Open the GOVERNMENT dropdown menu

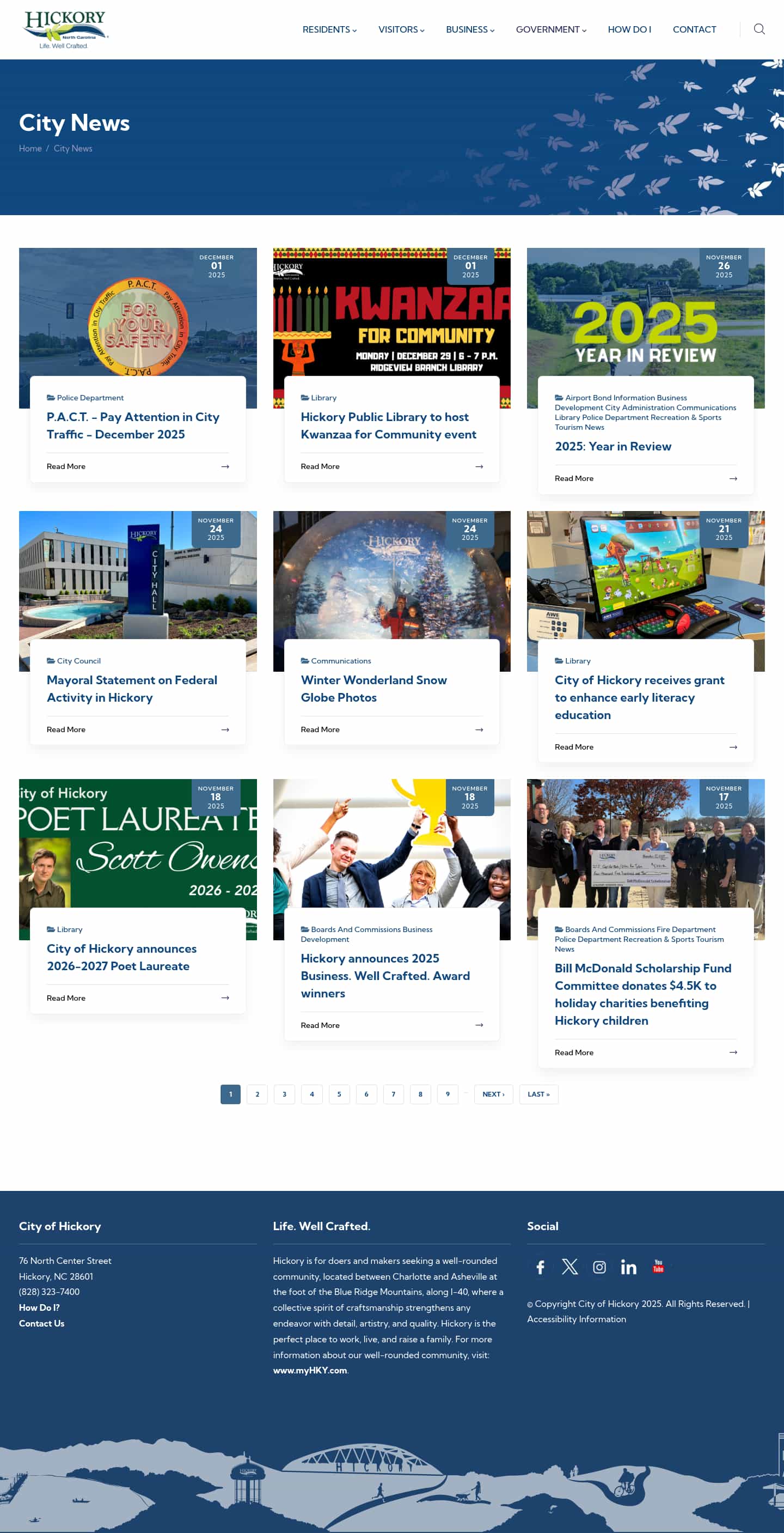click(550, 29)
